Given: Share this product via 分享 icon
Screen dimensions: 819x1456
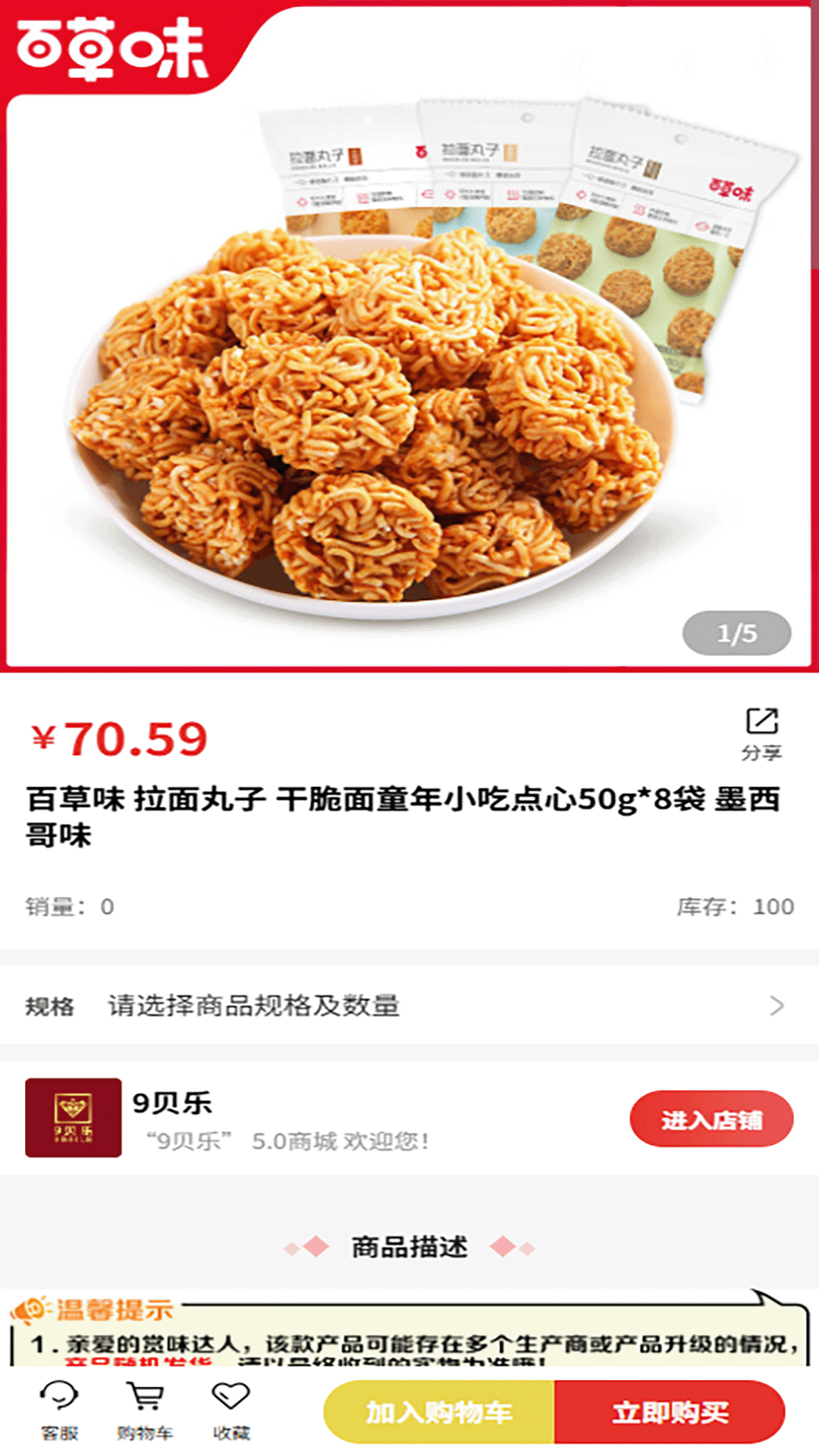Looking at the screenshot, I should pyautogui.click(x=761, y=733).
